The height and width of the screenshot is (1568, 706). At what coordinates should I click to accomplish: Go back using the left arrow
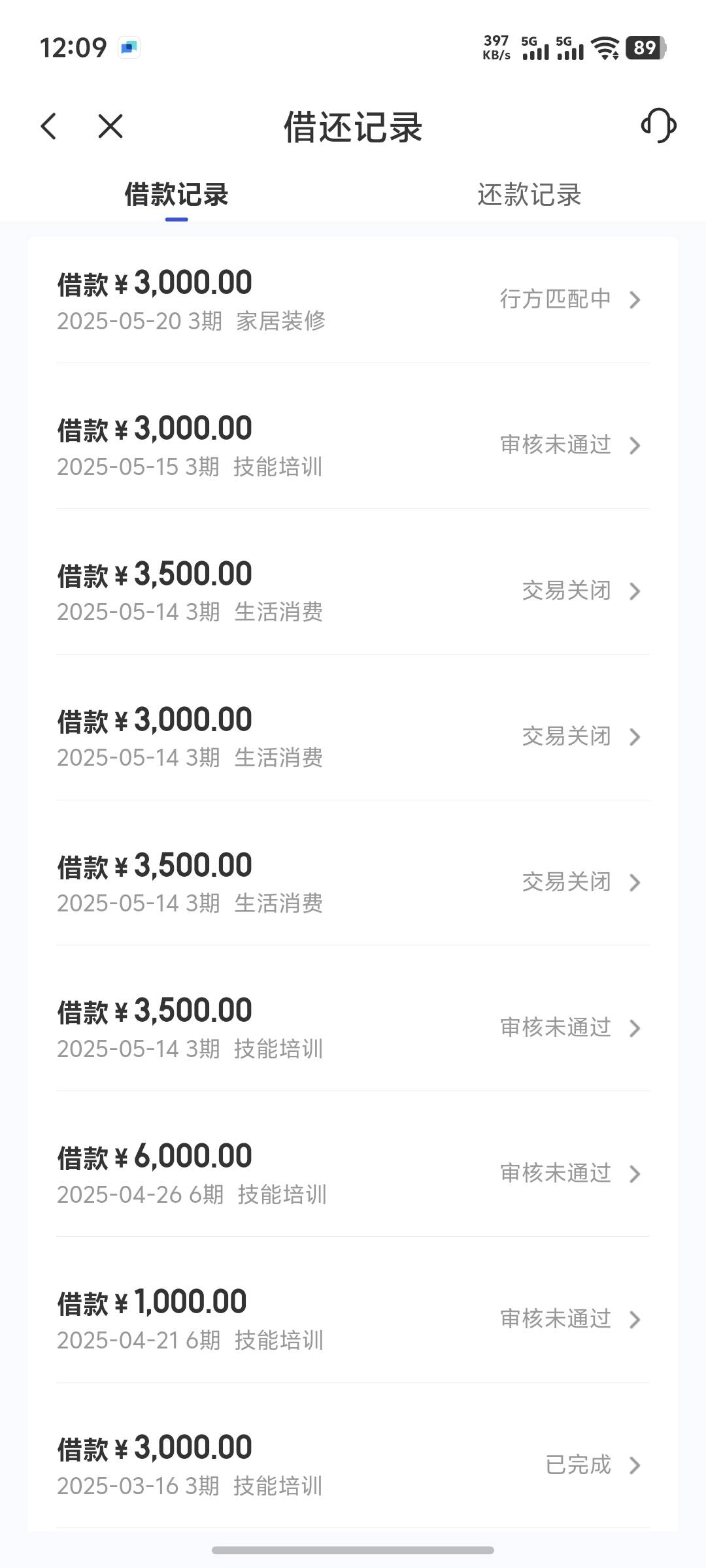tap(49, 126)
